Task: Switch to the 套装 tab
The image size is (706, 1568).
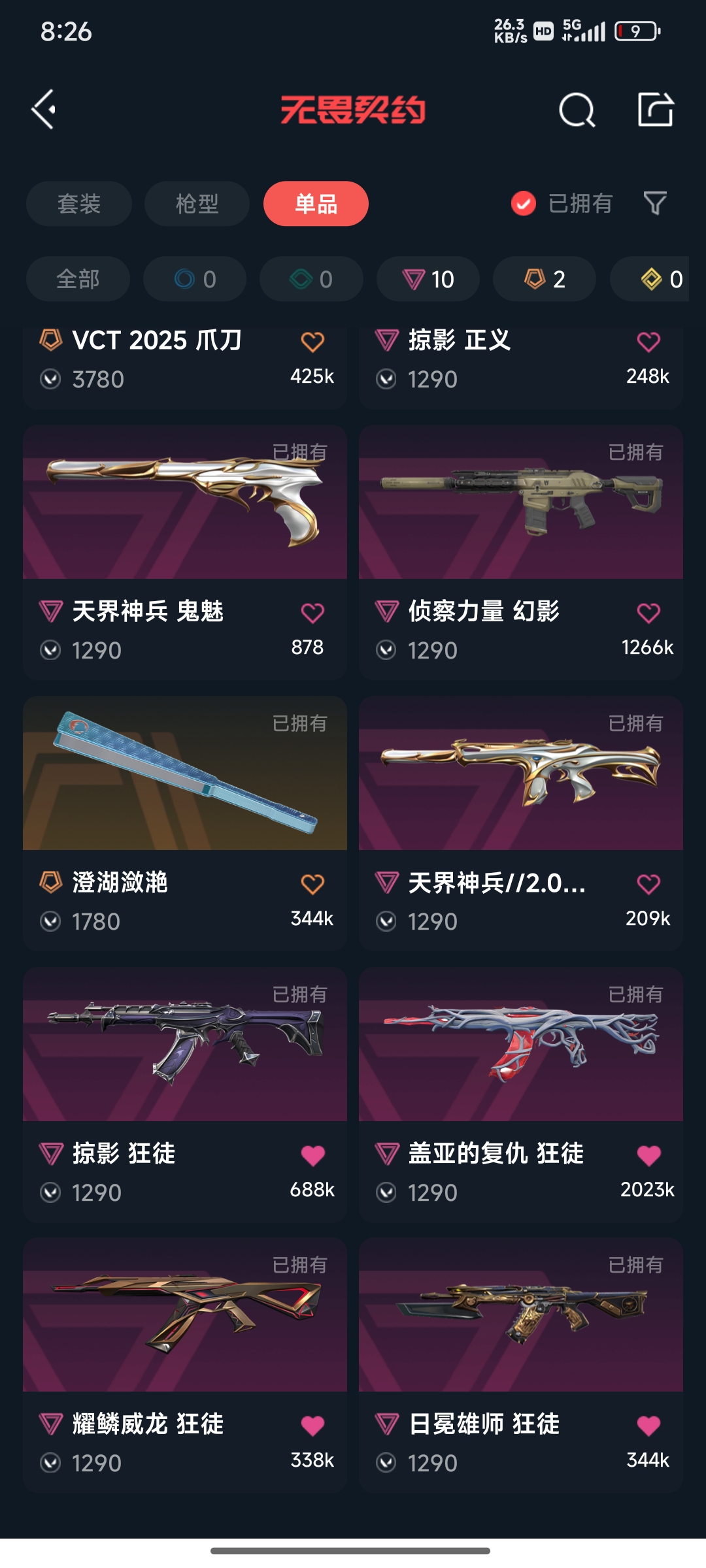Action: (79, 204)
